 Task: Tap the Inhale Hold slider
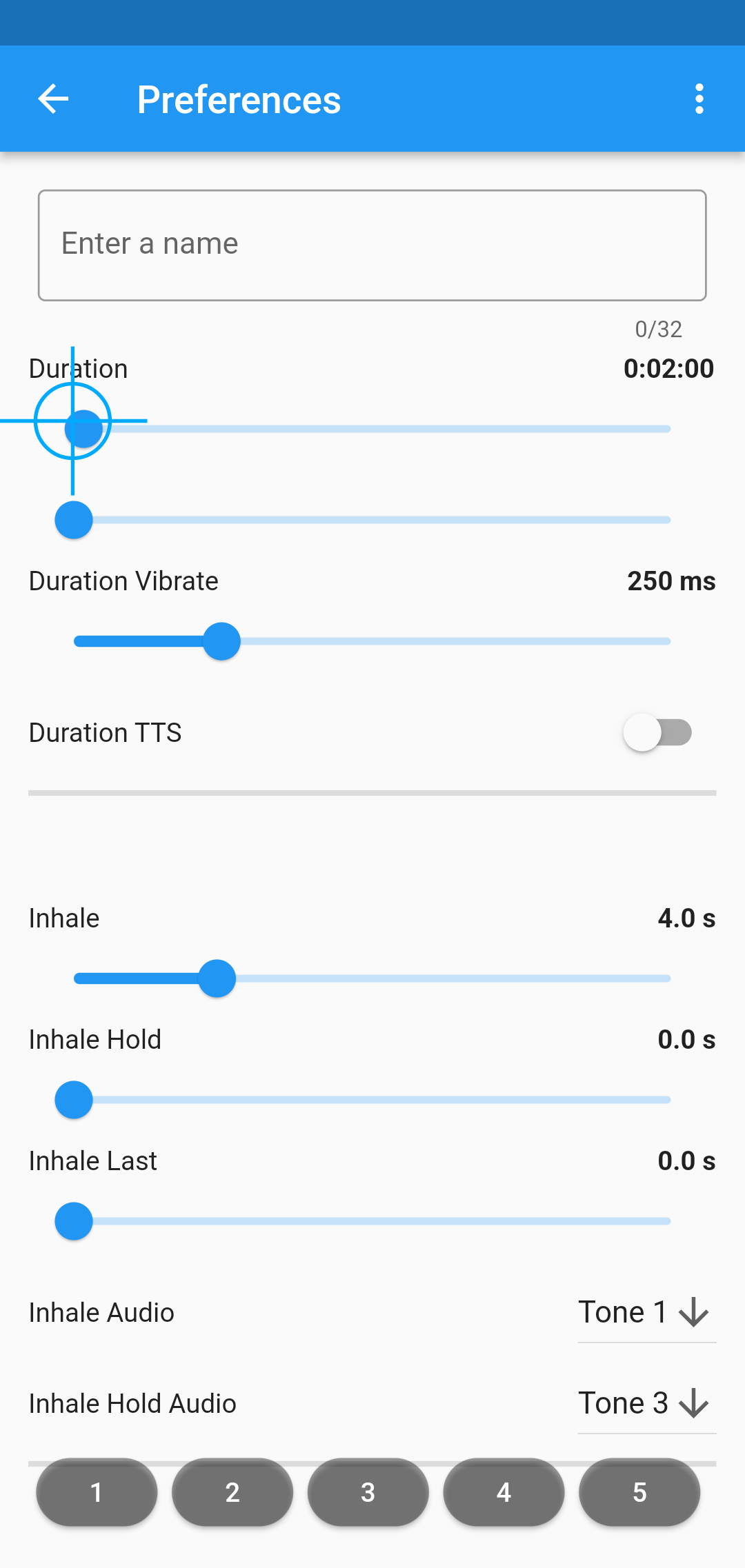point(372,1100)
